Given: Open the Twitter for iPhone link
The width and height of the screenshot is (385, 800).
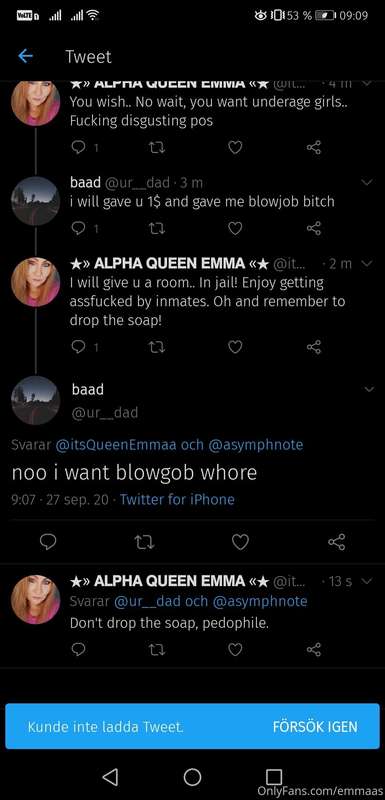Looking at the screenshot, I should click(177, 499).
